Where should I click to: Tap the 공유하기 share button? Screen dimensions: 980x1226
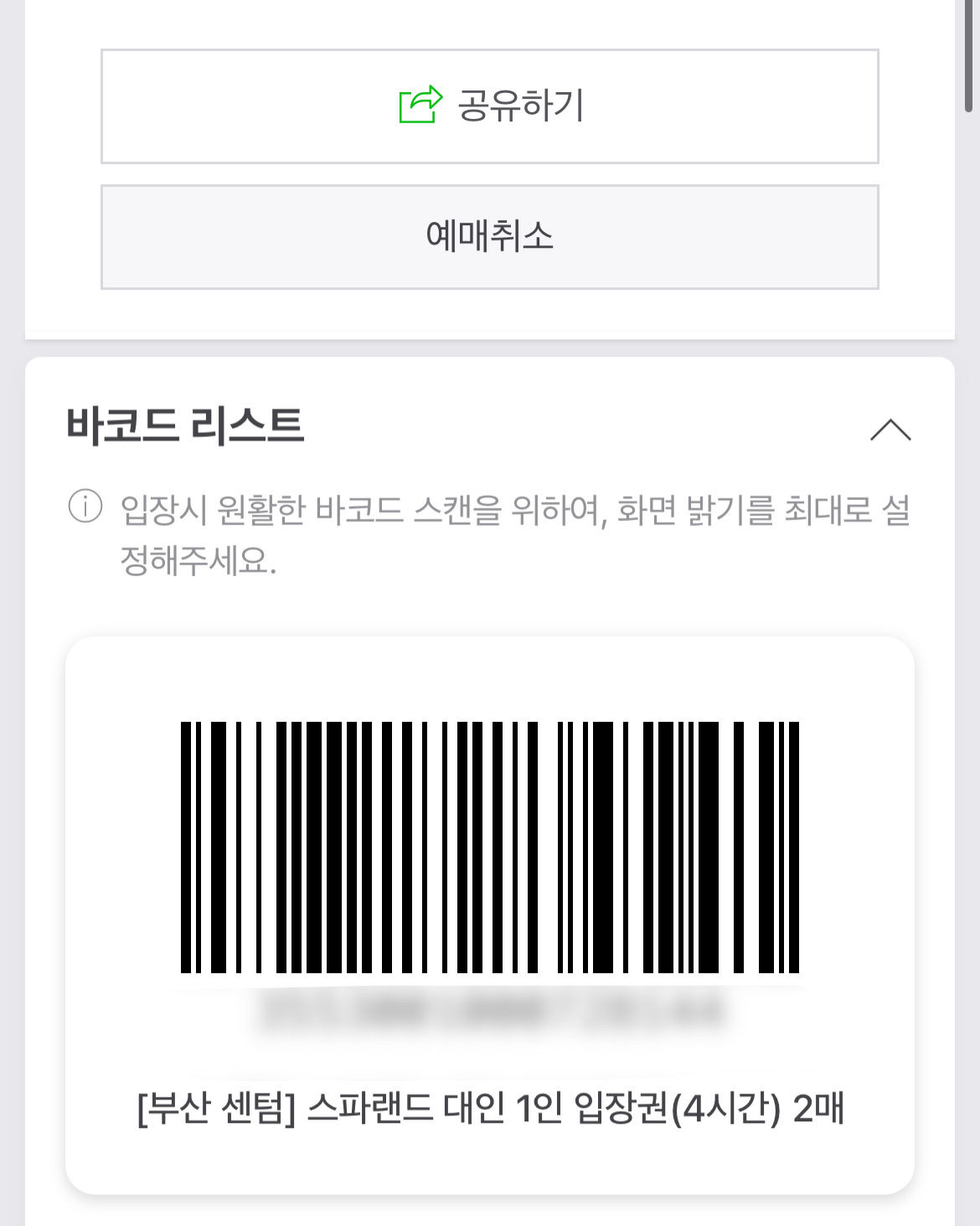pyautogui.click(x=490, y=106)
